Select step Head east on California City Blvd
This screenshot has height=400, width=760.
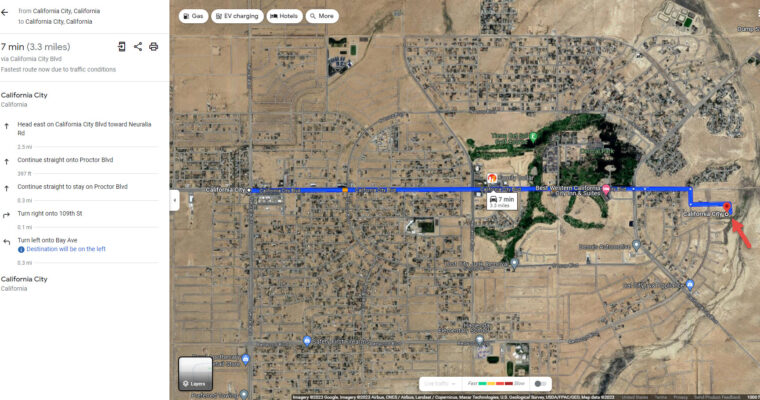tap(80, 128)
